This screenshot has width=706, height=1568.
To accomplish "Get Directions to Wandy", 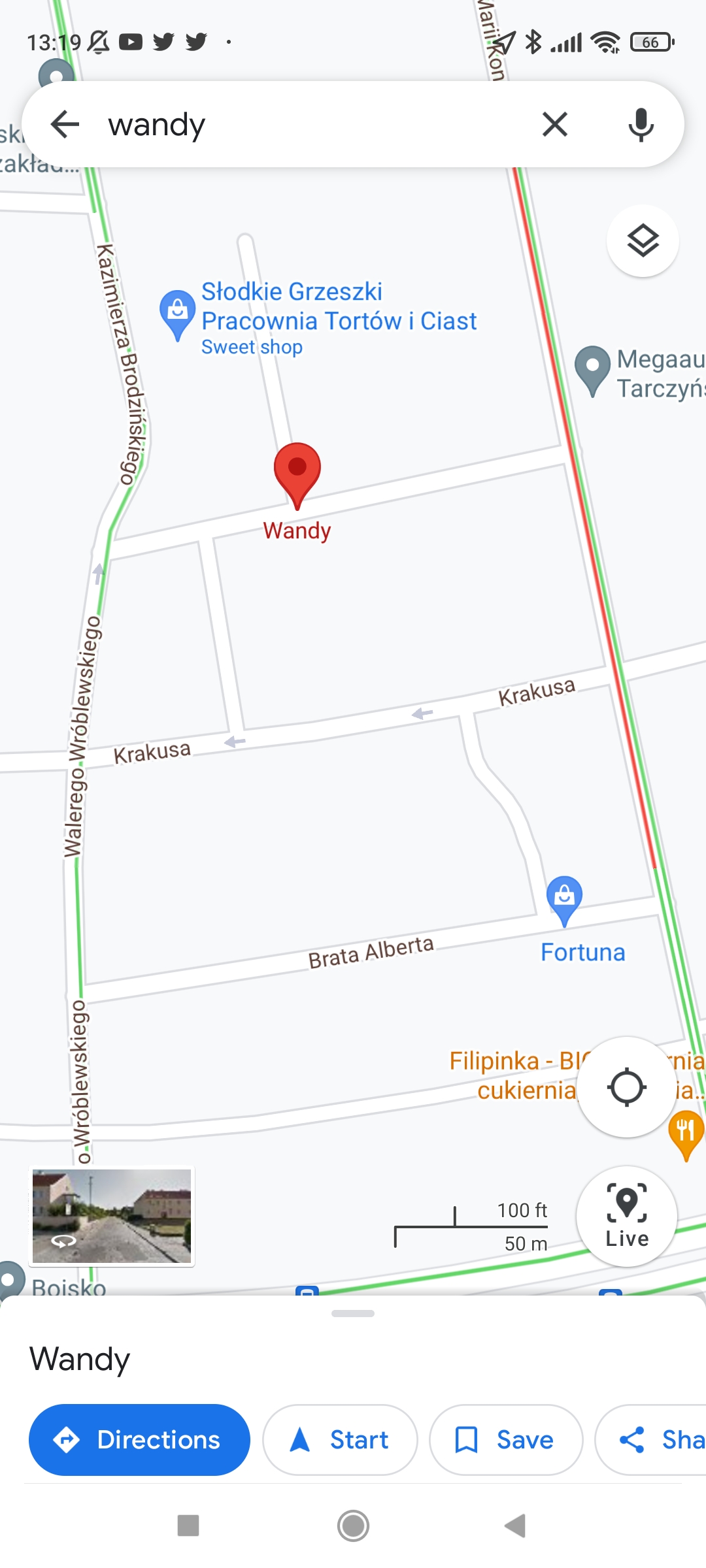I will 139,1440.
